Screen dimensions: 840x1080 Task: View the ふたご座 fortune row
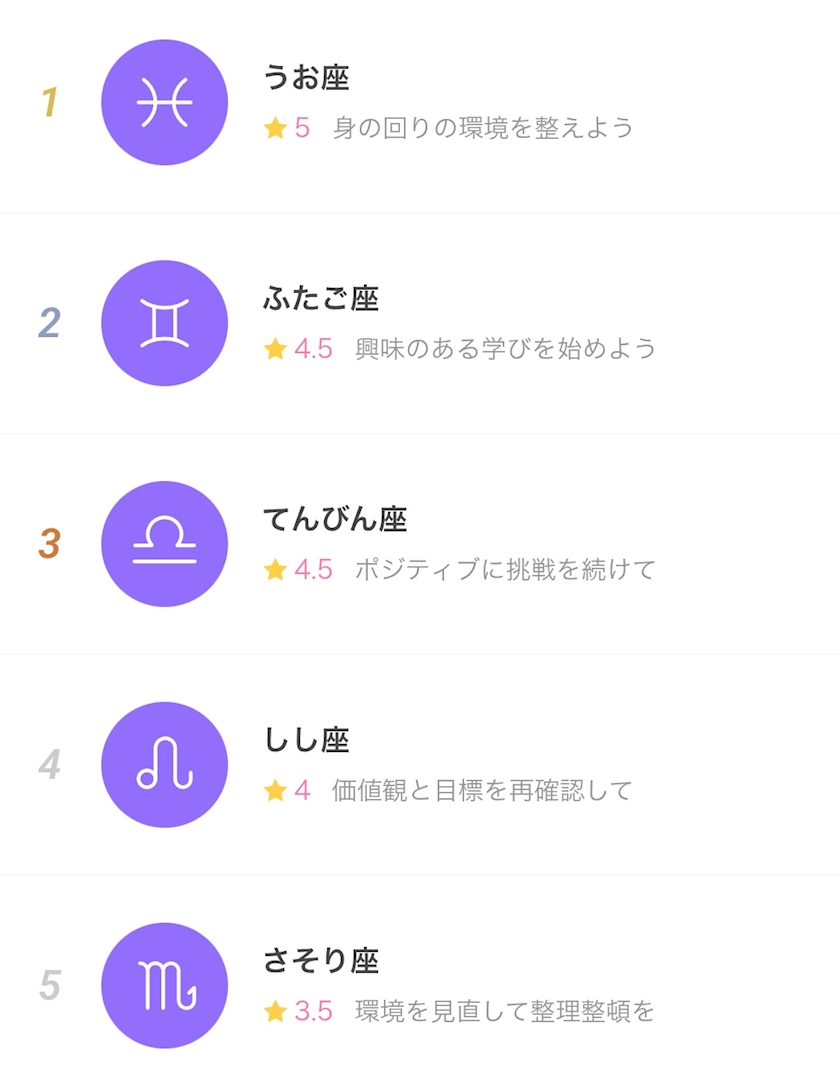[420, 323]
